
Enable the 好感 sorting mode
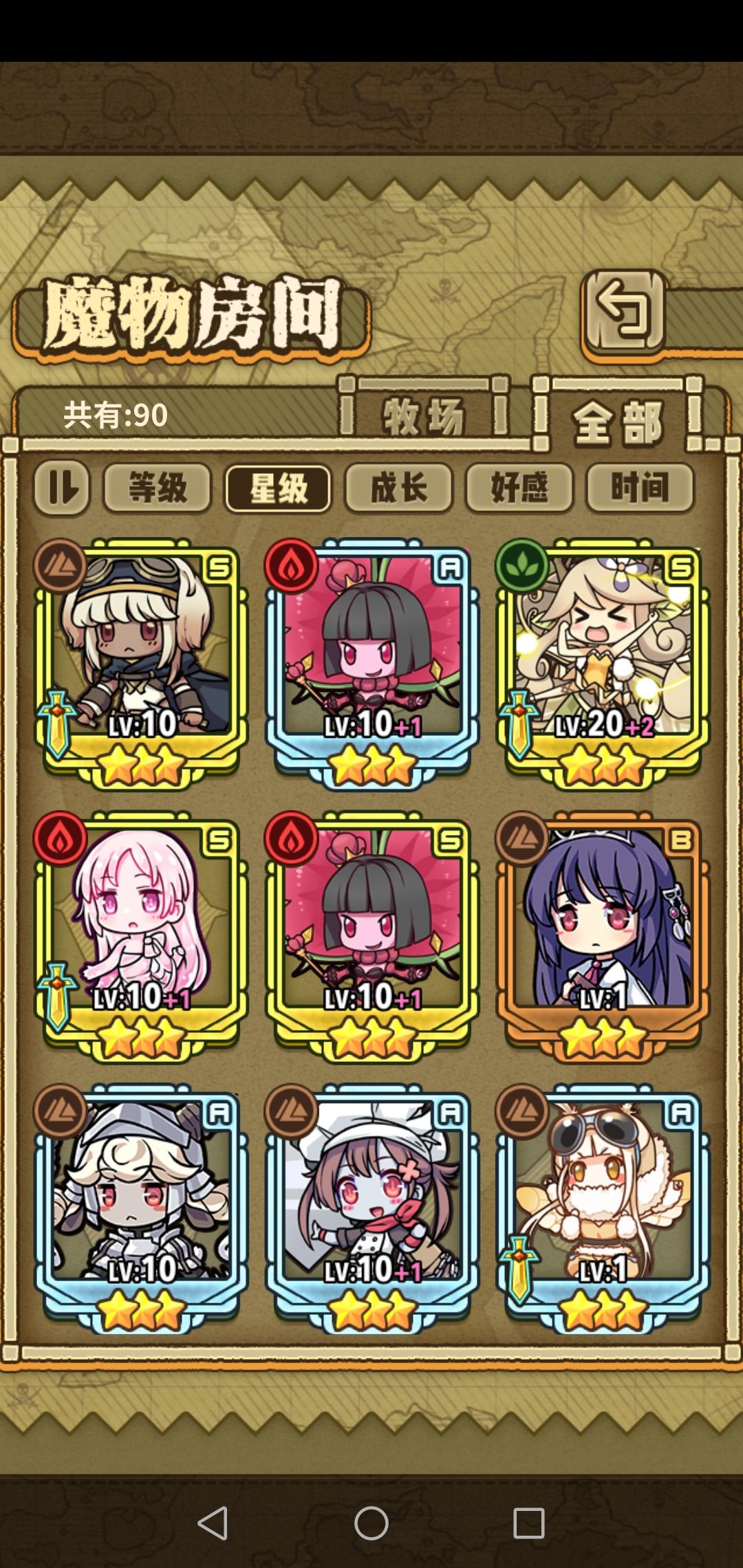pyautogui.click(x=519, y=488)
